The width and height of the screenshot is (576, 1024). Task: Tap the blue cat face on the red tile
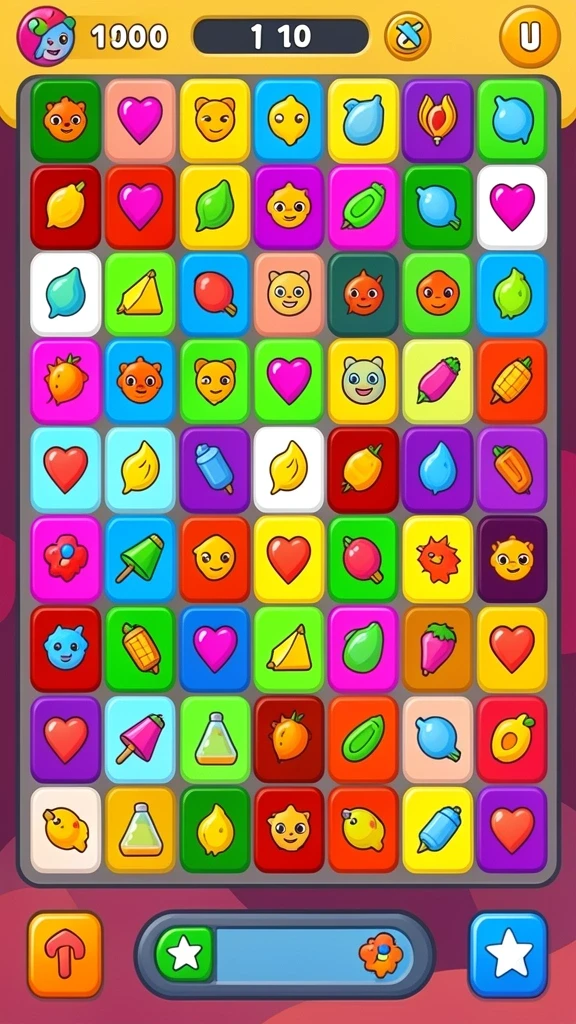click(65, 648)
